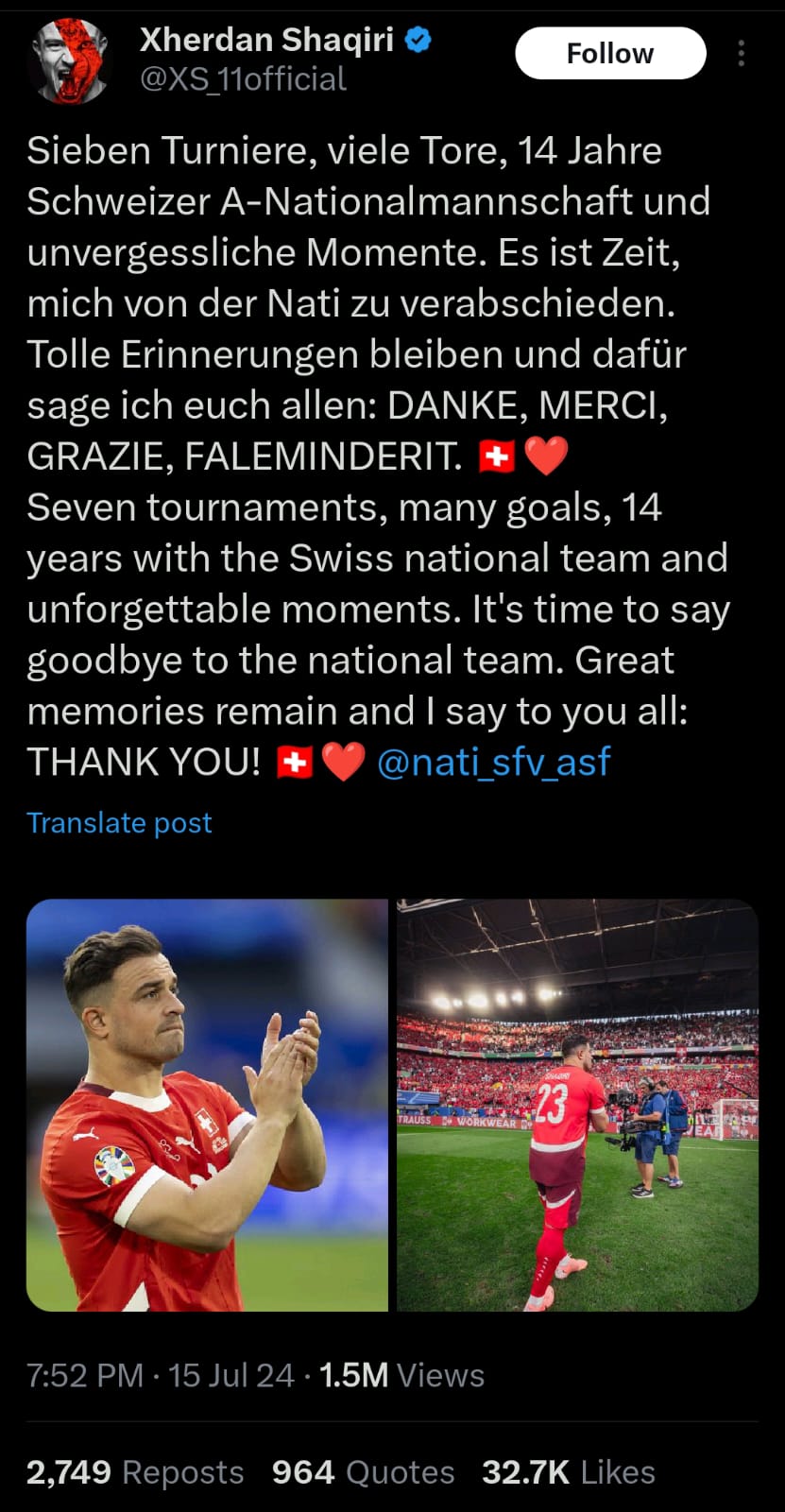The height and width of the screenshot is (1512, 785).
Task: View the 964 Quotes
Action: pyautogui.click(x=363, y=1472)
